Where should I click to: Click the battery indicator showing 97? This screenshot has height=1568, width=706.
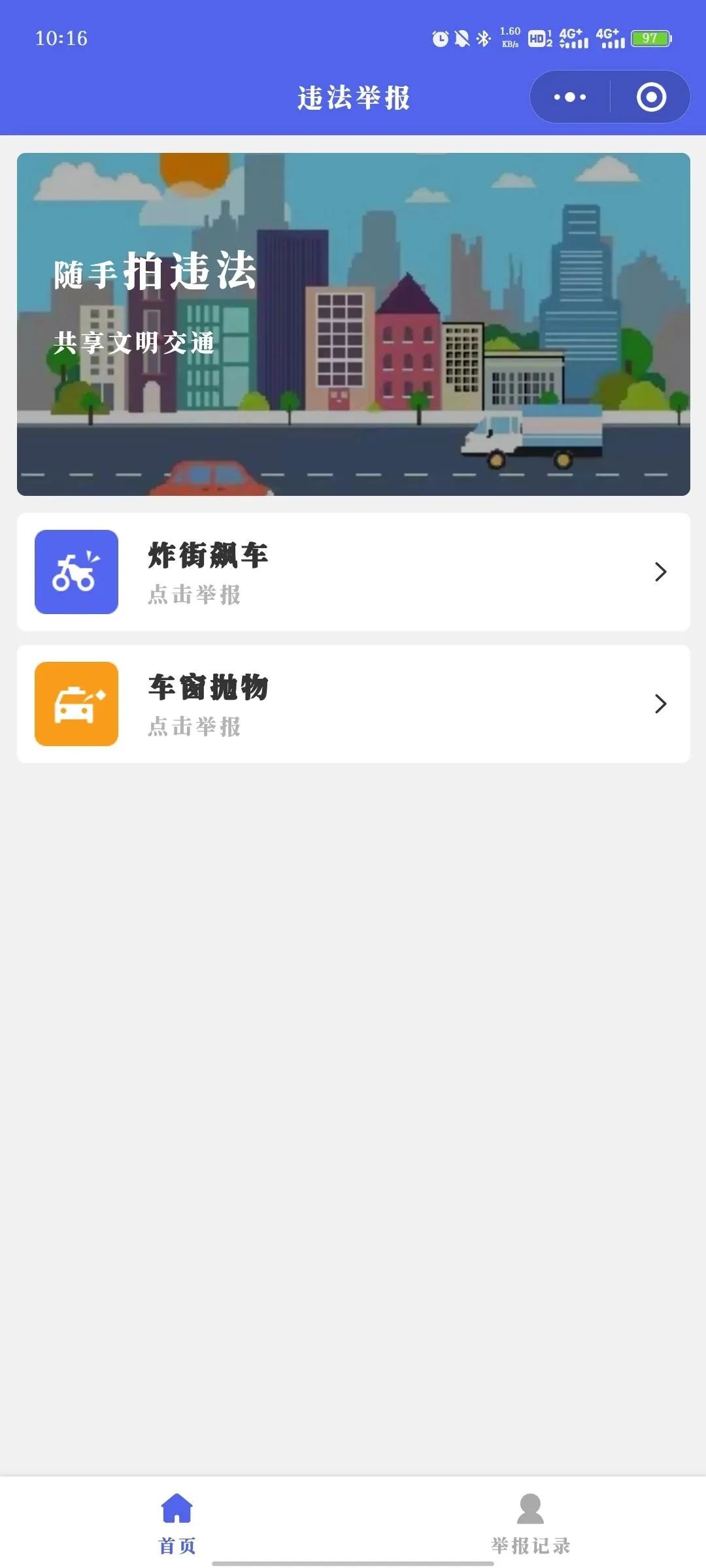click(650, 39)
